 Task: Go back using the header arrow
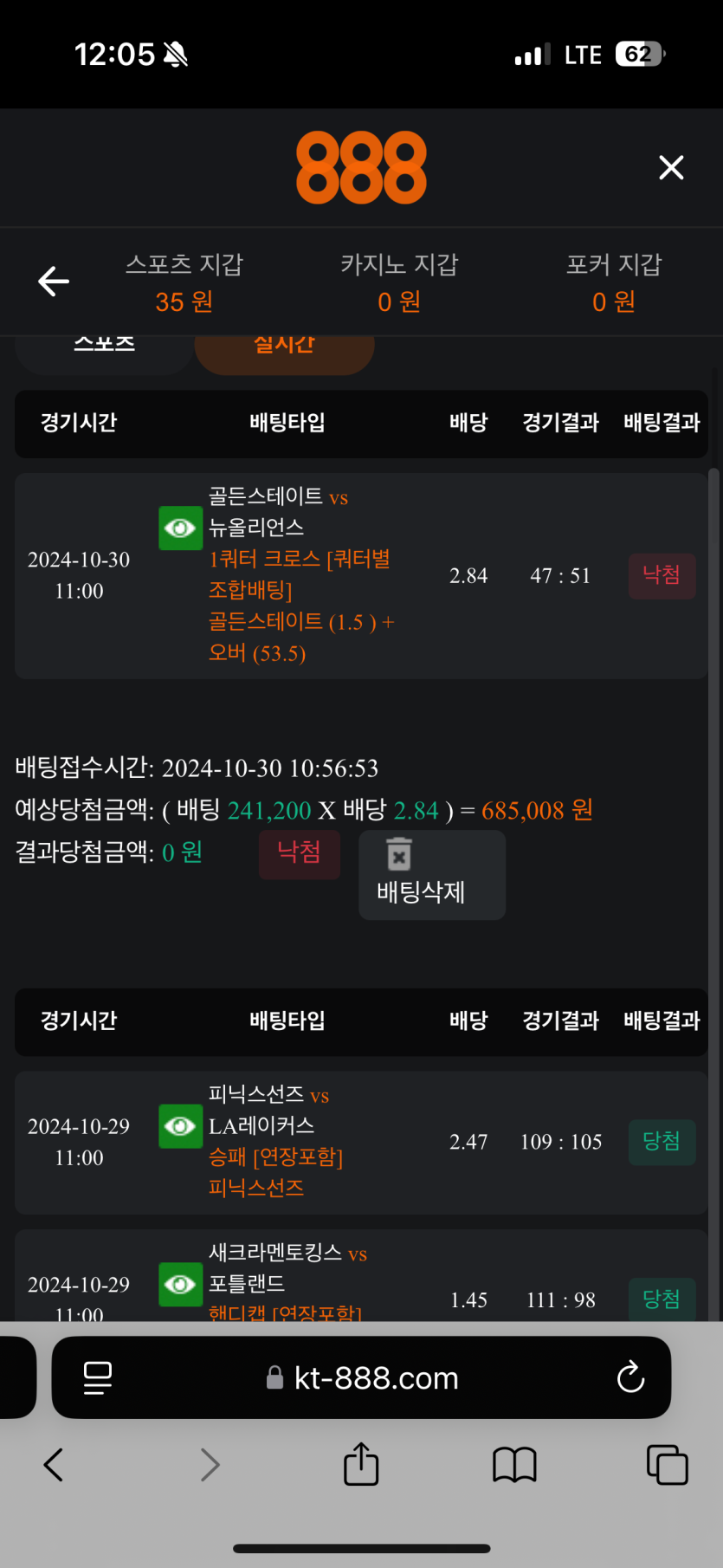pyautogui.click(x=54, y=282)
